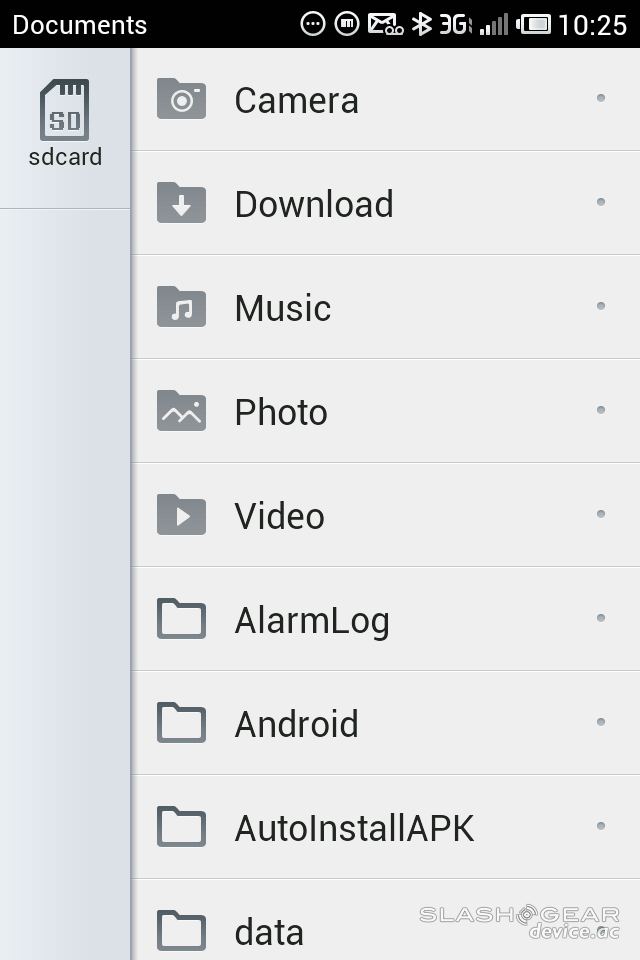
Task: Tap the select dot beside Android
Action: 601,722
